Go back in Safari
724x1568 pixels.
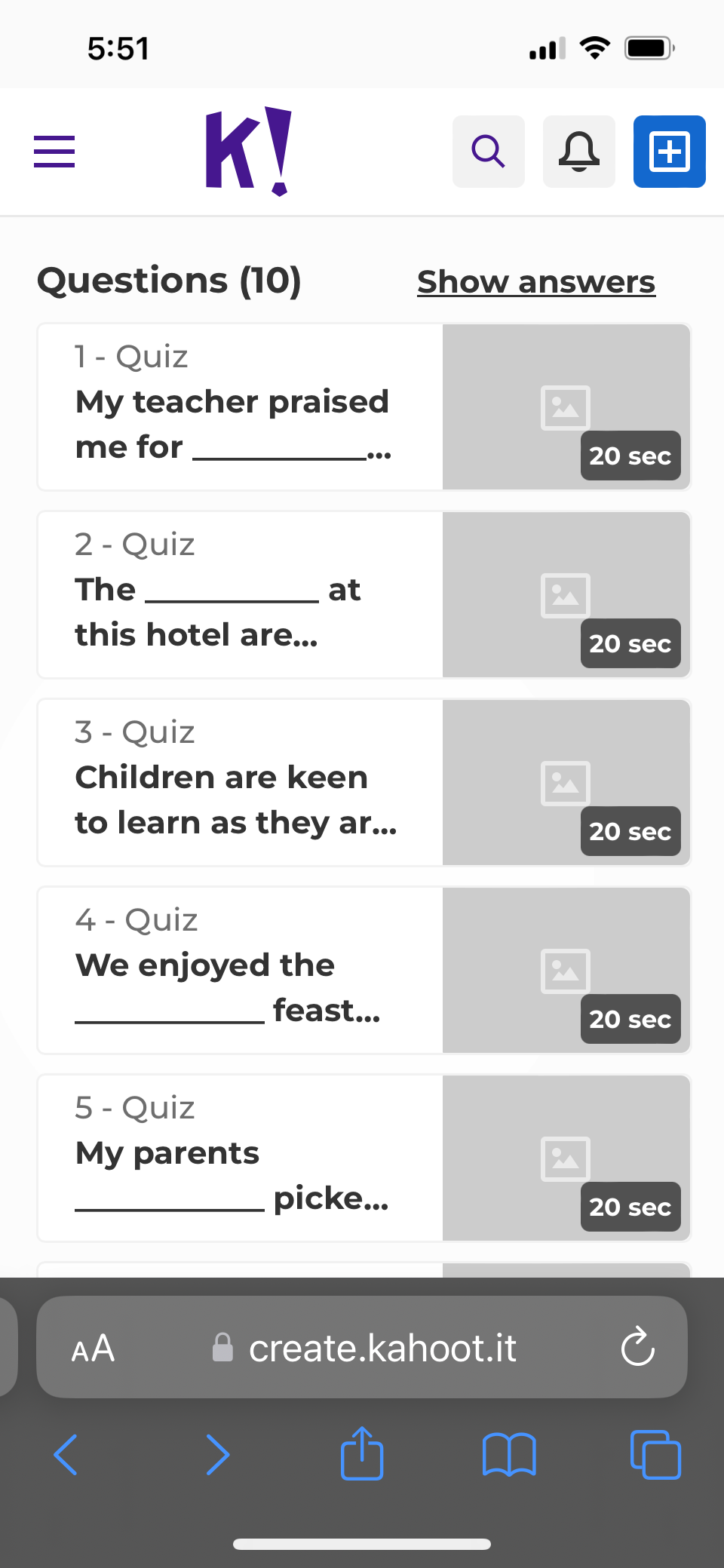coord(66,1454)
